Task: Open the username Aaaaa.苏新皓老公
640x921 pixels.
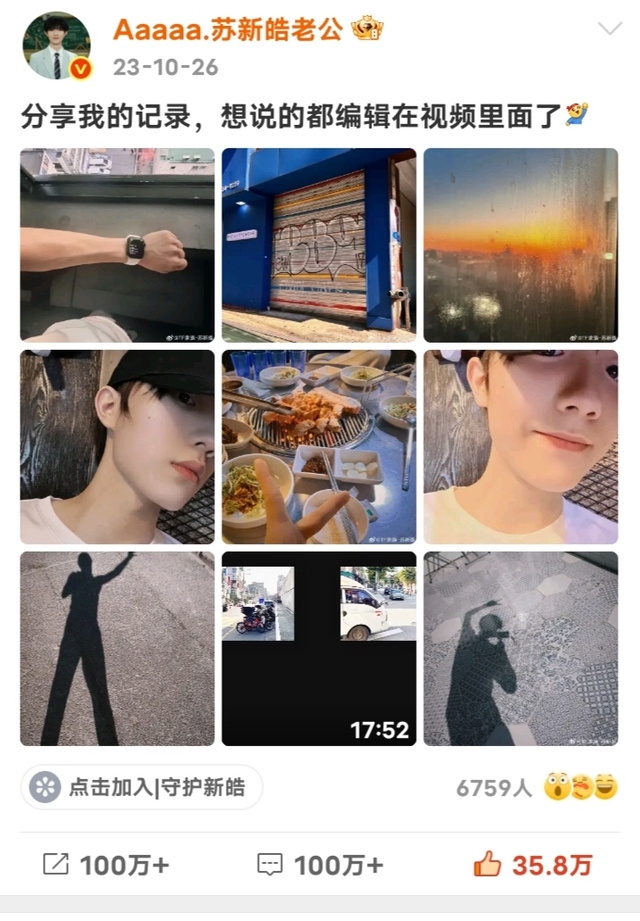Action: [x=228, y=29]
